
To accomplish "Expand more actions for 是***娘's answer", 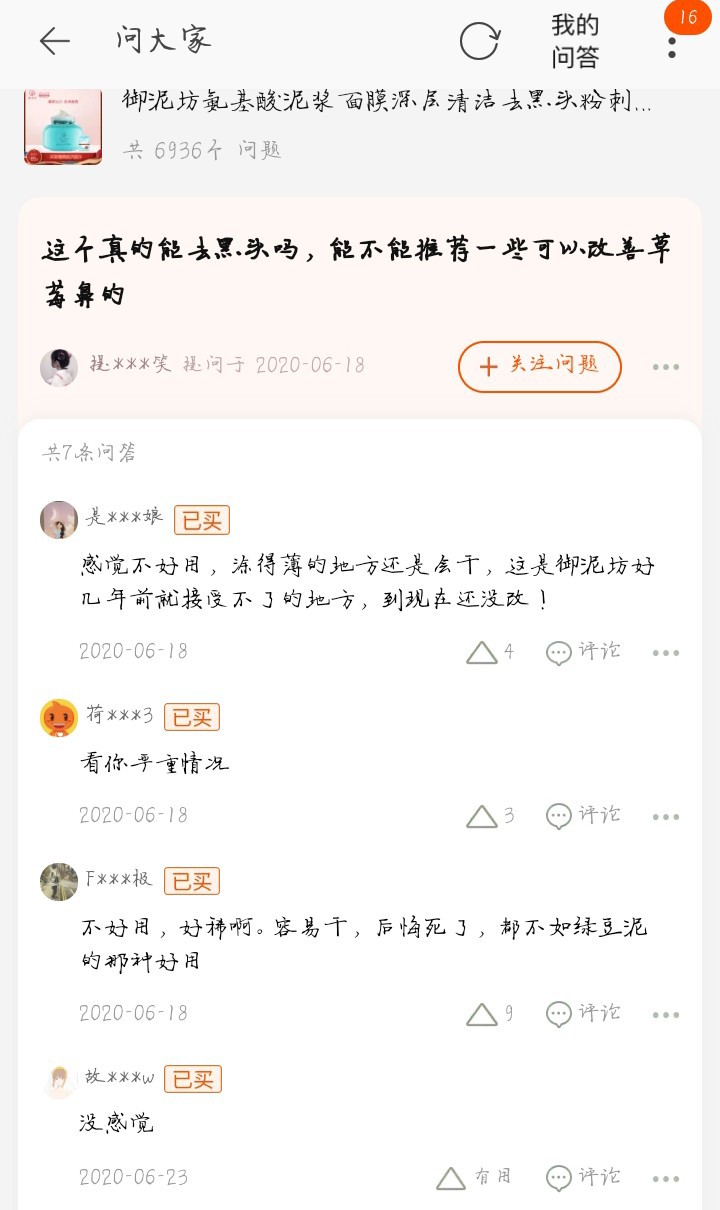I will (665, 651).
